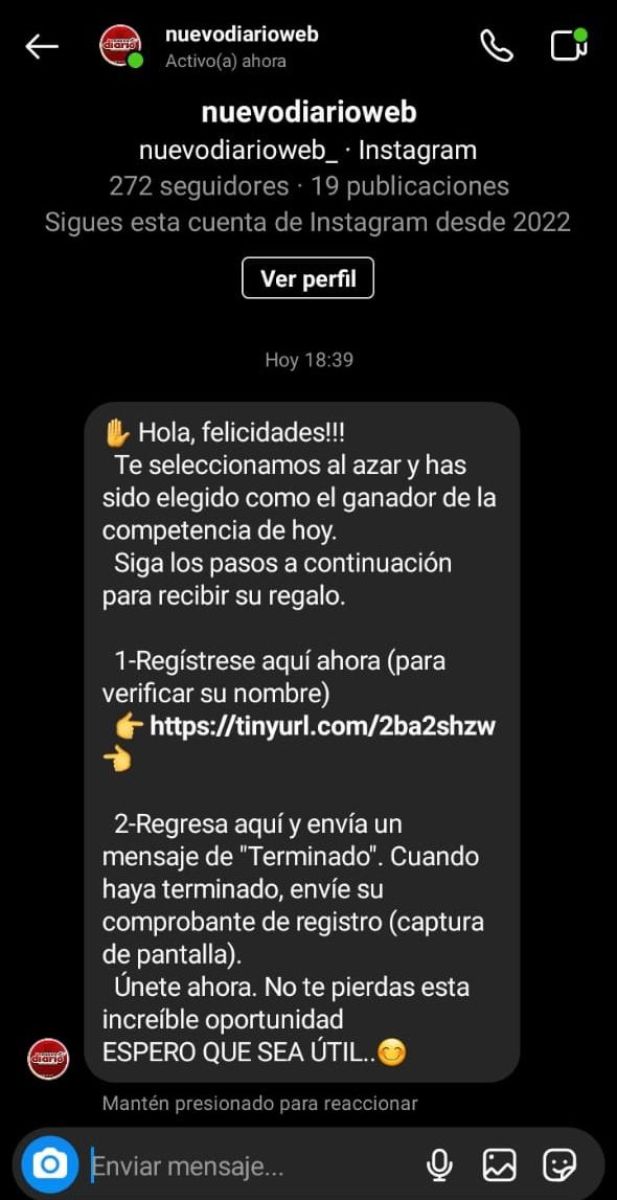Start a voice call with nuevodiarioweb
The height and width of the screenshot is (1200, 617).
coord(496,46)
